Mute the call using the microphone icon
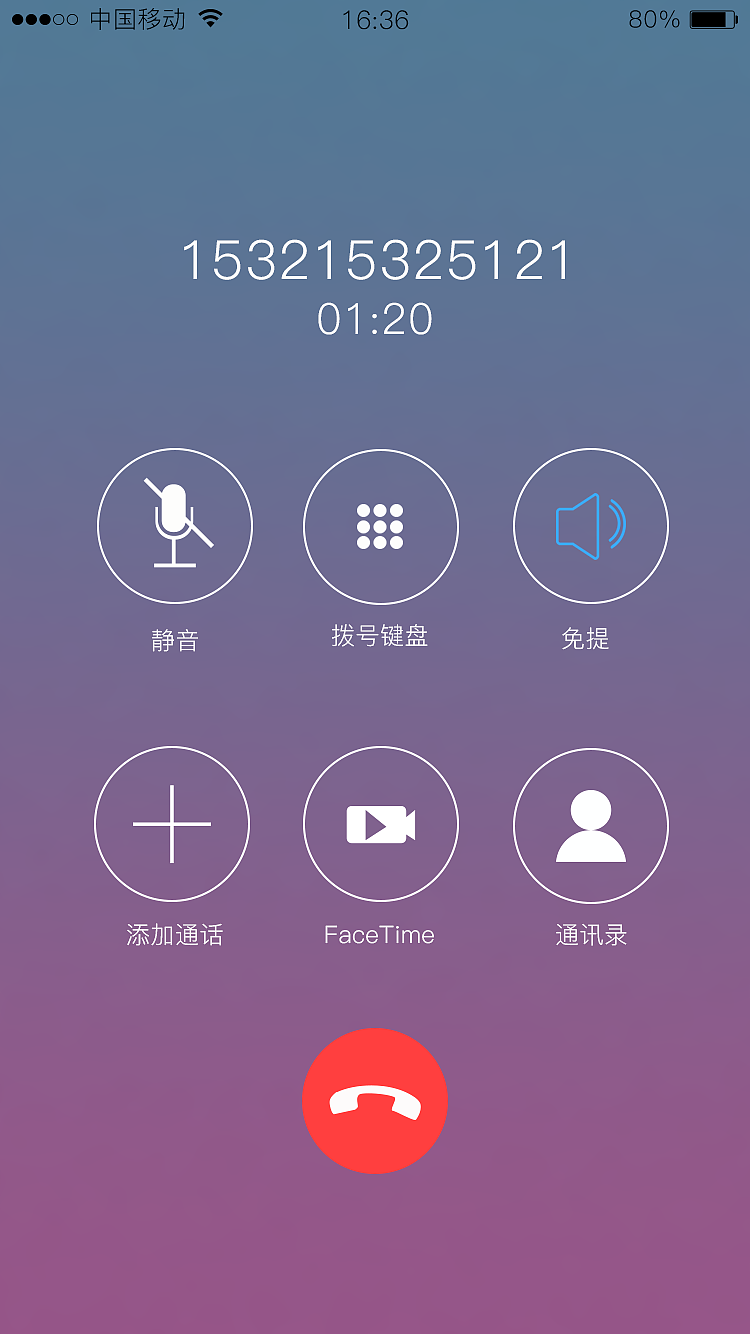This screenshot has height=1334, width=750. coord(175,526)
